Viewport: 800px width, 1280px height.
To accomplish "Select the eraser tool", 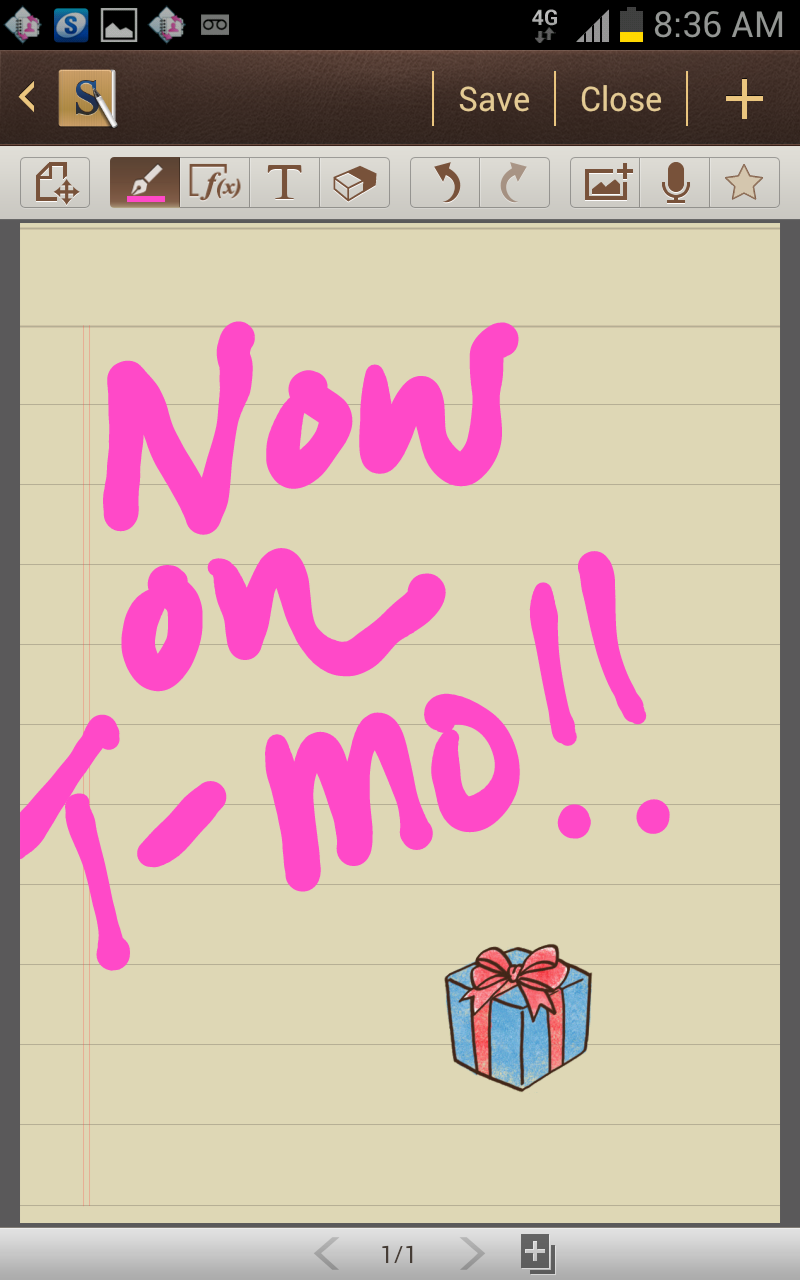I will (x=354, y=183).
